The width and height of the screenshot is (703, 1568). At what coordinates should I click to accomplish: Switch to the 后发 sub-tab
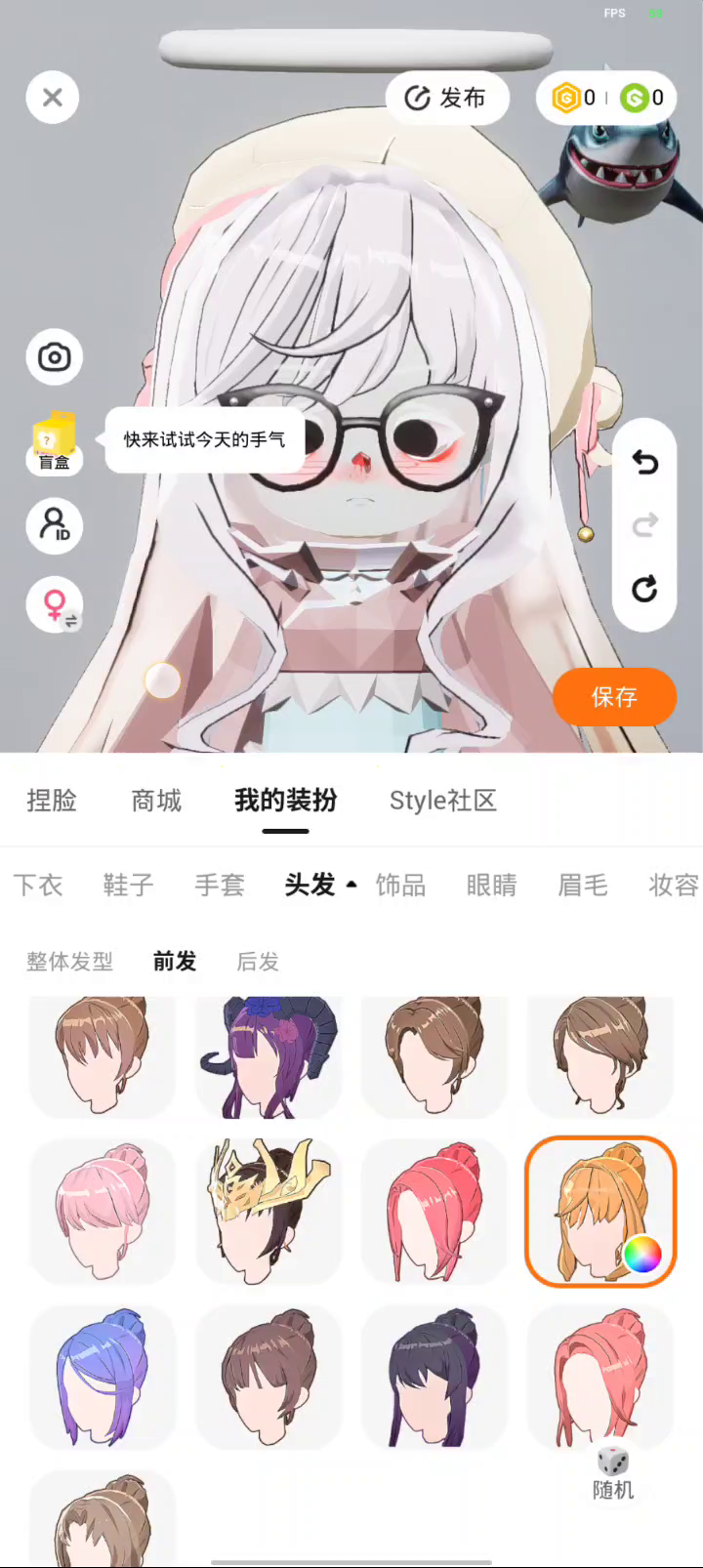258,962
